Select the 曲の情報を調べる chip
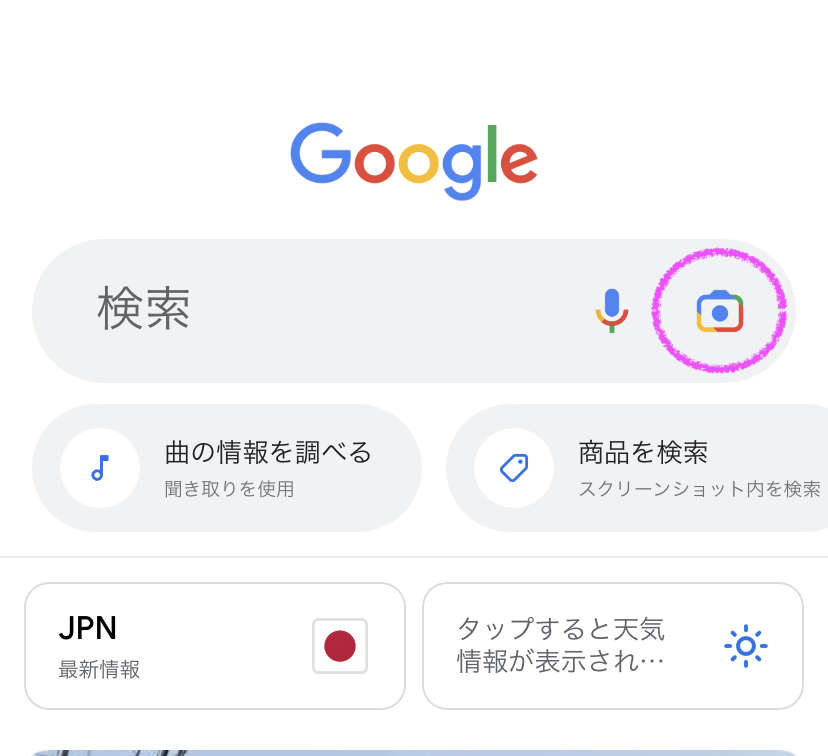This screenshot has width=828, height=756. tap(227, 468)
